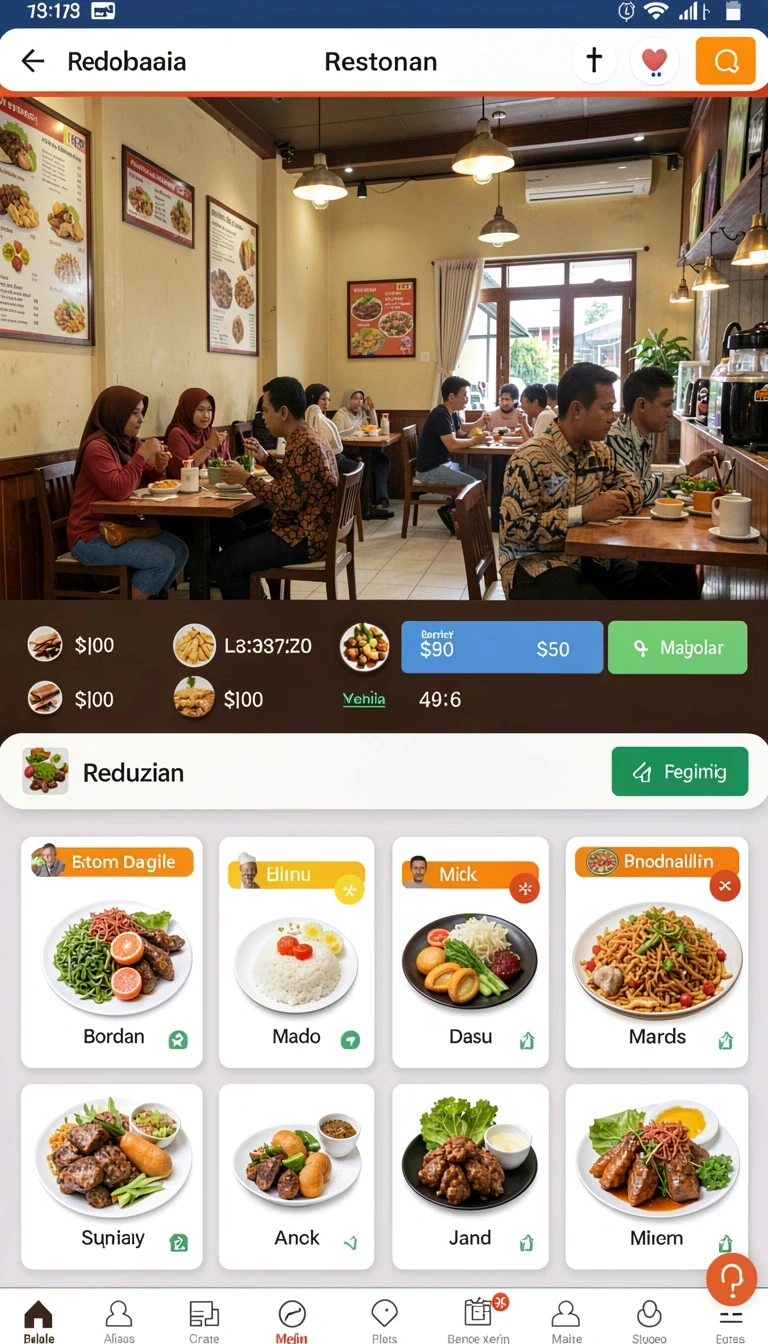This screenshot has height=1344, width=768.
Task: Tap the green Fegimig button
Action: [680, 771]
